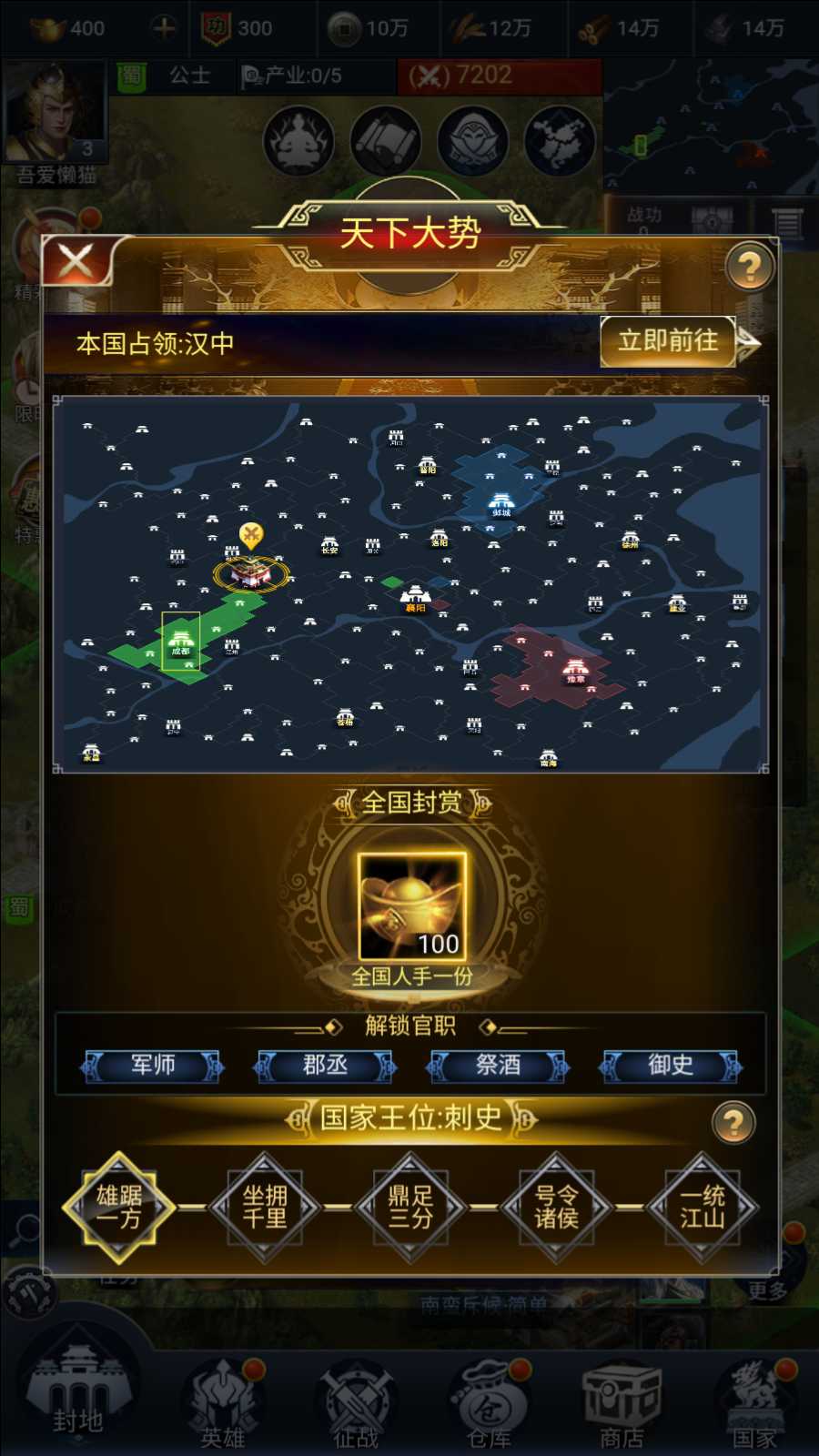
Task: Open help icon beside dialog title
Action: point(749,267)
